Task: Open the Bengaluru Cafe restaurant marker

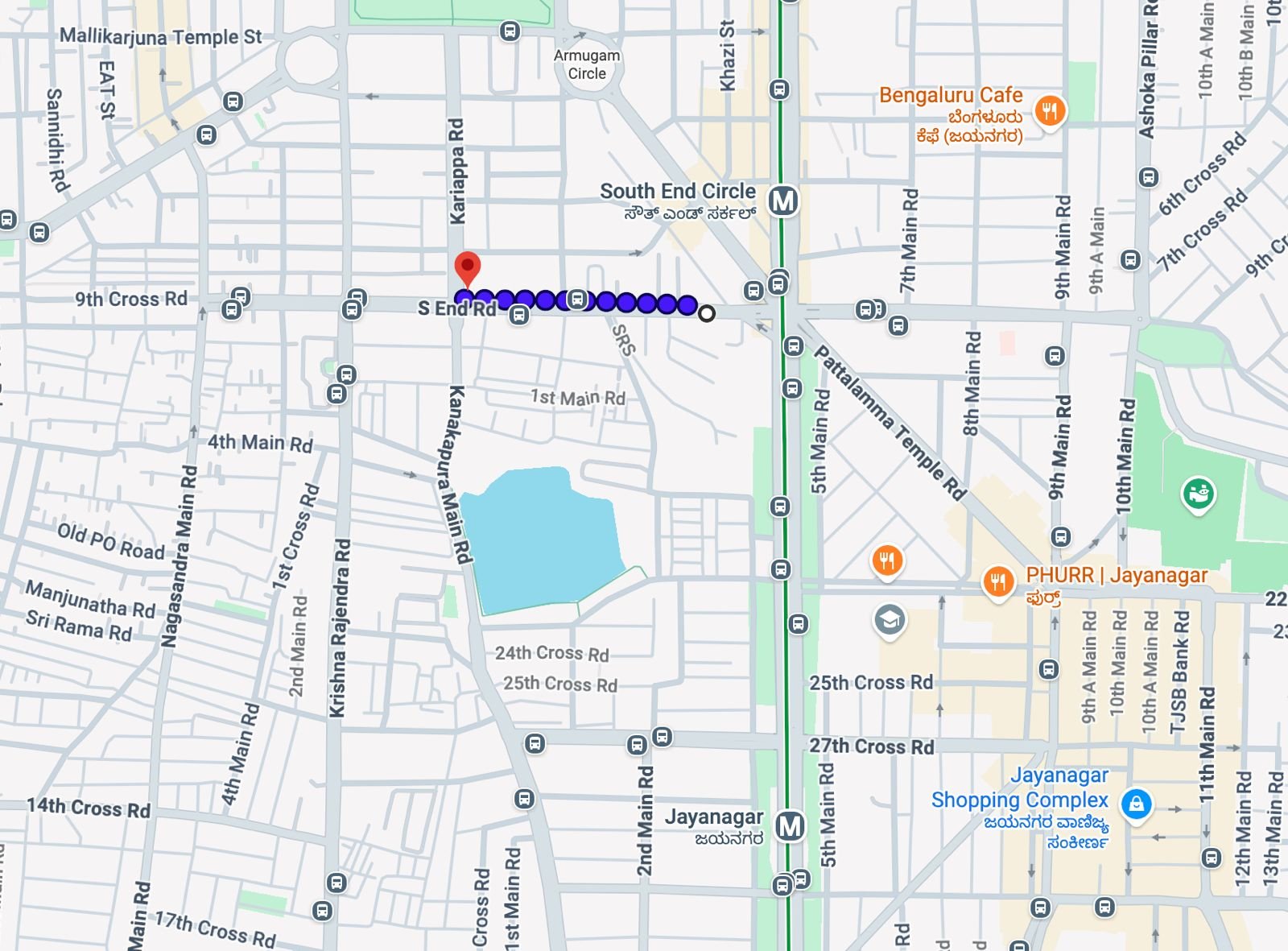Action: click(1049, 110)
